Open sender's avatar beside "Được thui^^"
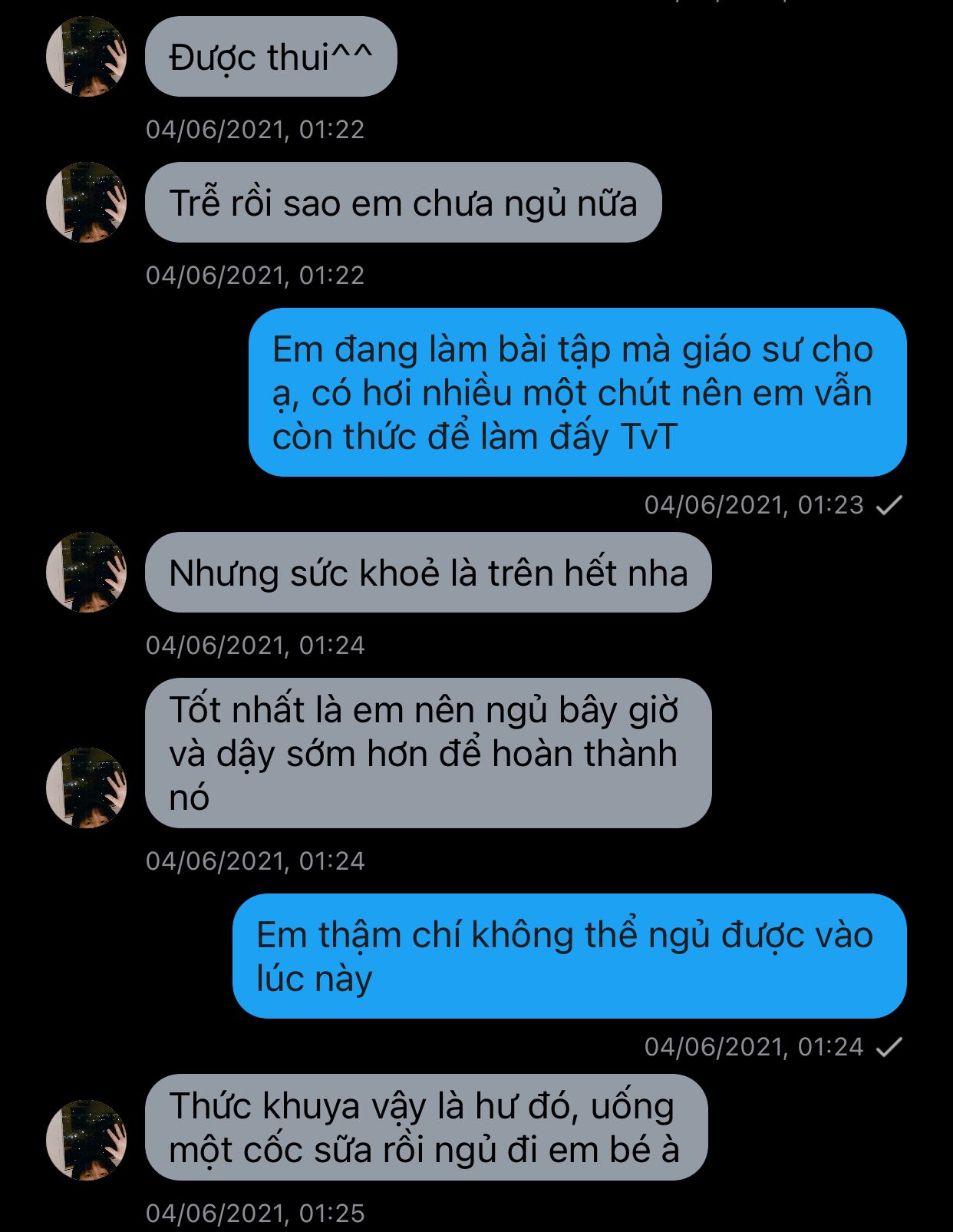This screenshot has width=953, height=1232. tap(86, 57)
